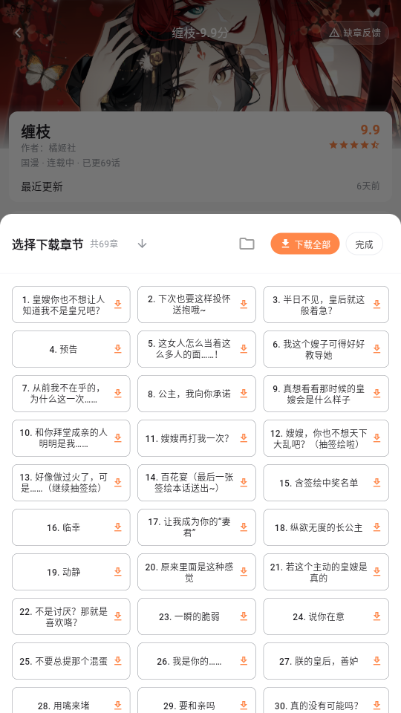
Task: Pick chapter 19 动静
Action: click(x=71, y=572)
